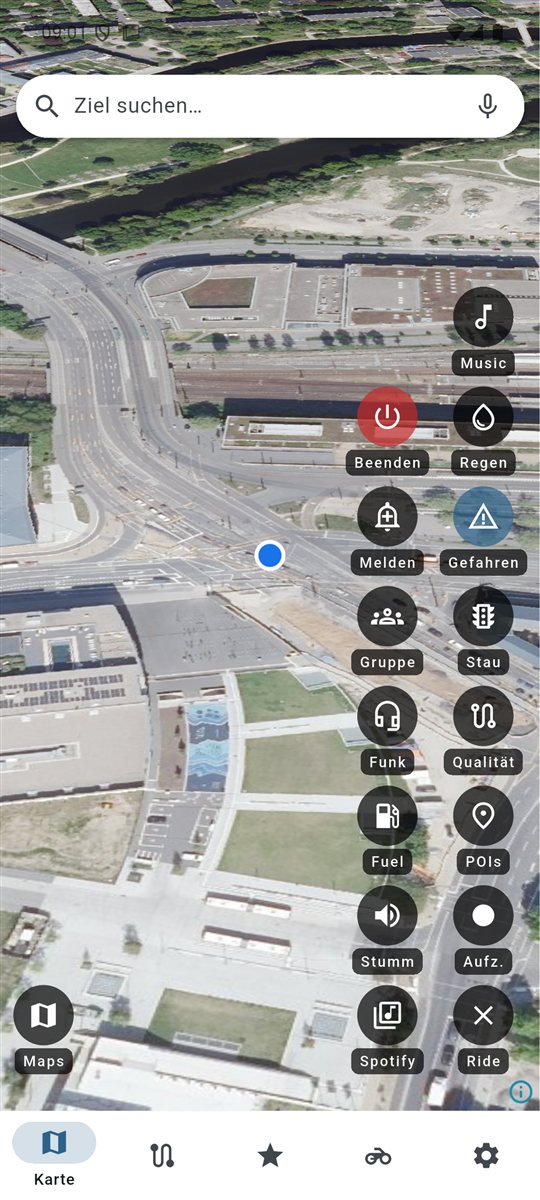Viewport: 540px width, 1200px height.
Task: Open the Spotify button
Action: (x=387, y=1016)
